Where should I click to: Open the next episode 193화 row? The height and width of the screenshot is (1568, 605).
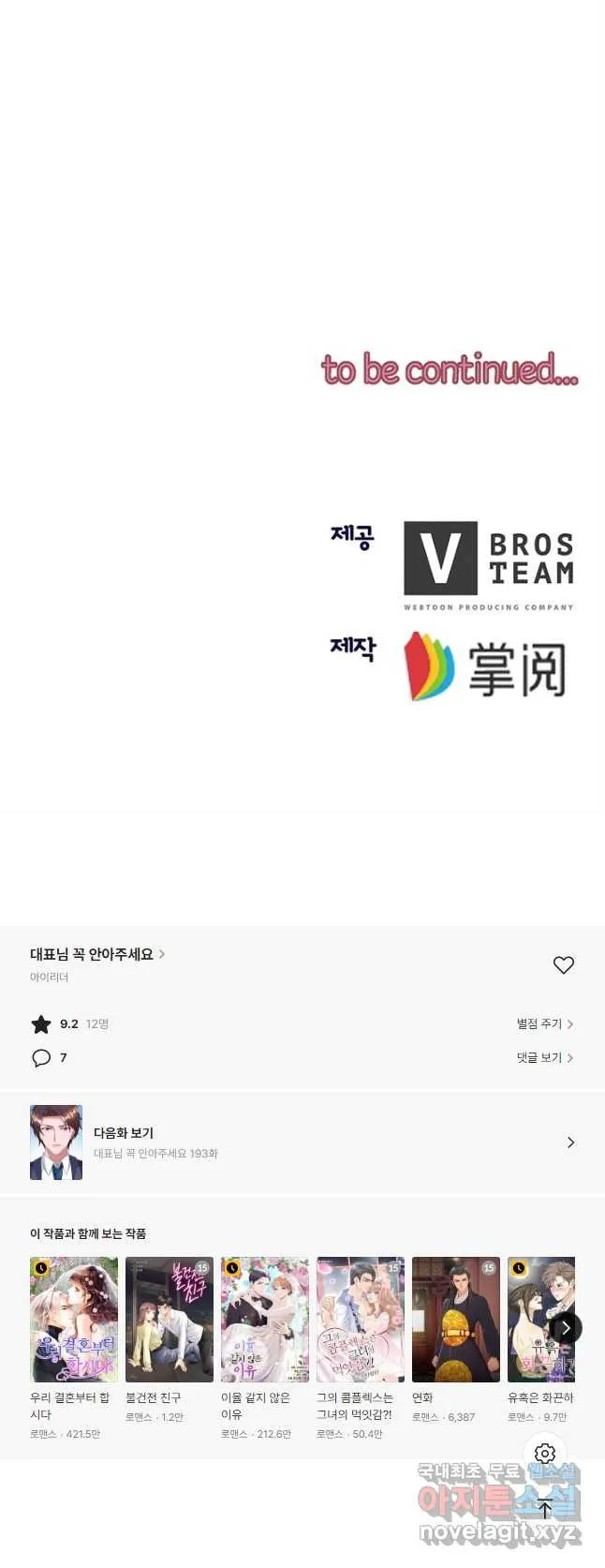302,1142
